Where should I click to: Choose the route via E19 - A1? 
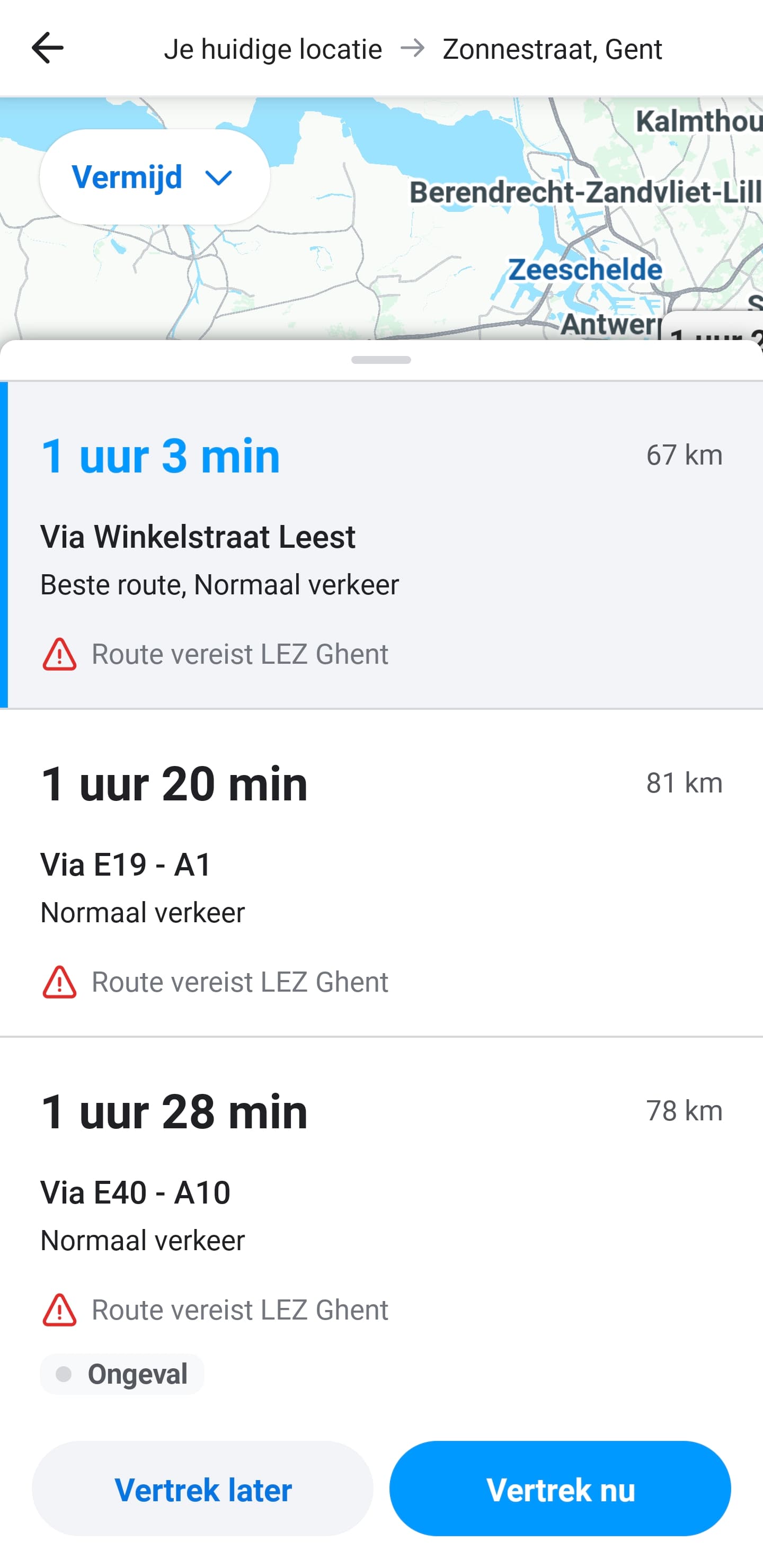[381, 872]
